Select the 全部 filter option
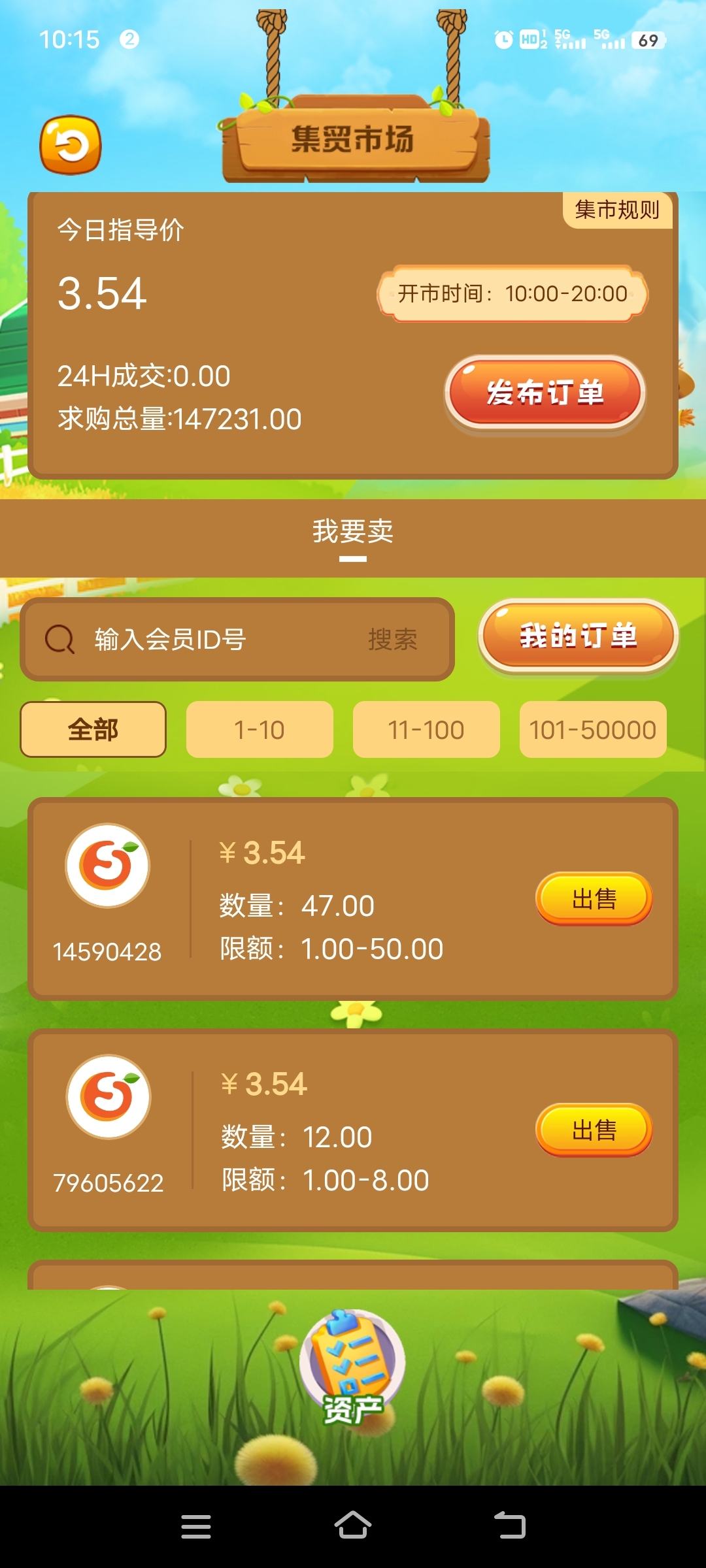The image size is (706, 1568). coord(92,730)
